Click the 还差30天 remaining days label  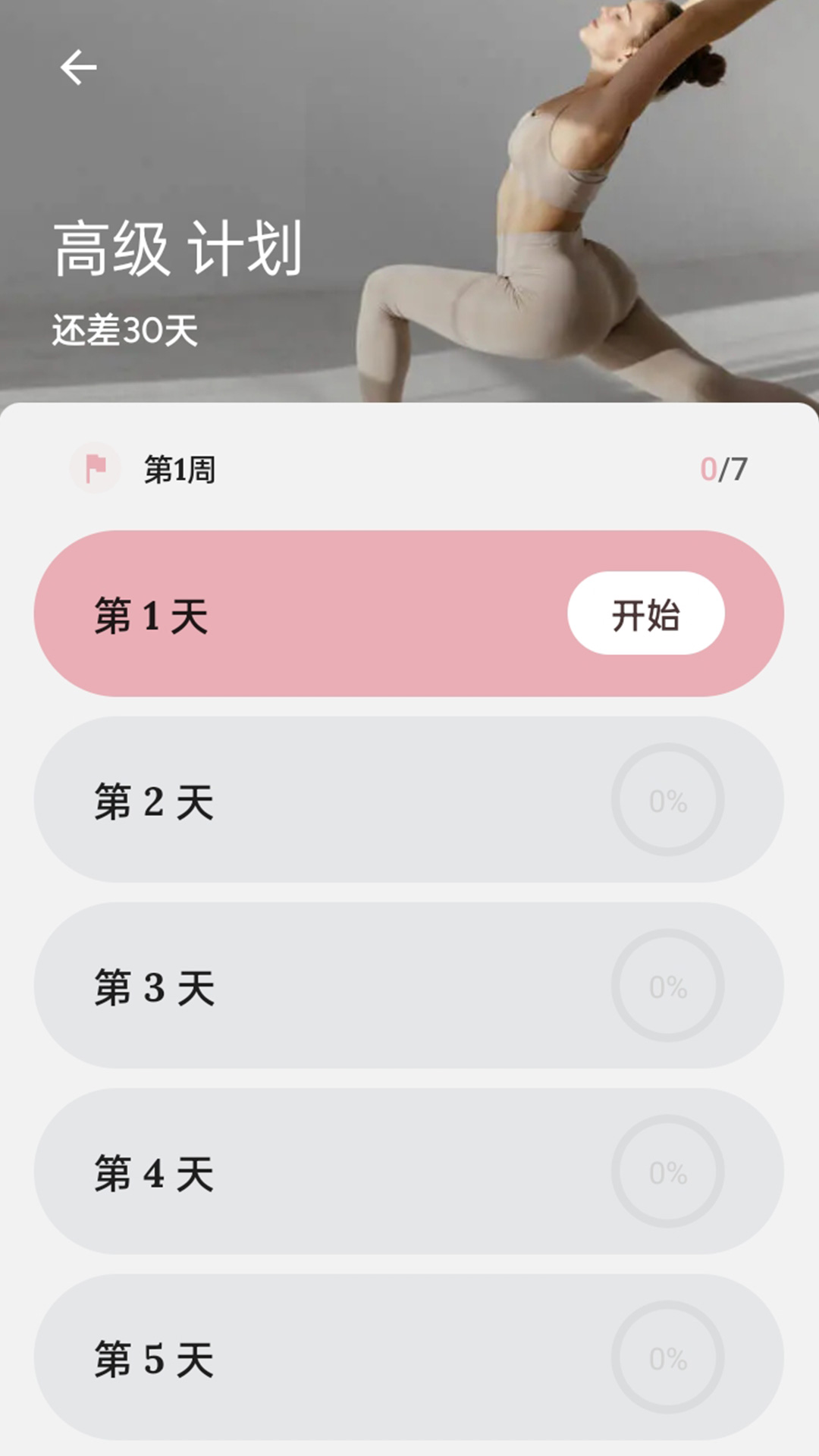123,326
